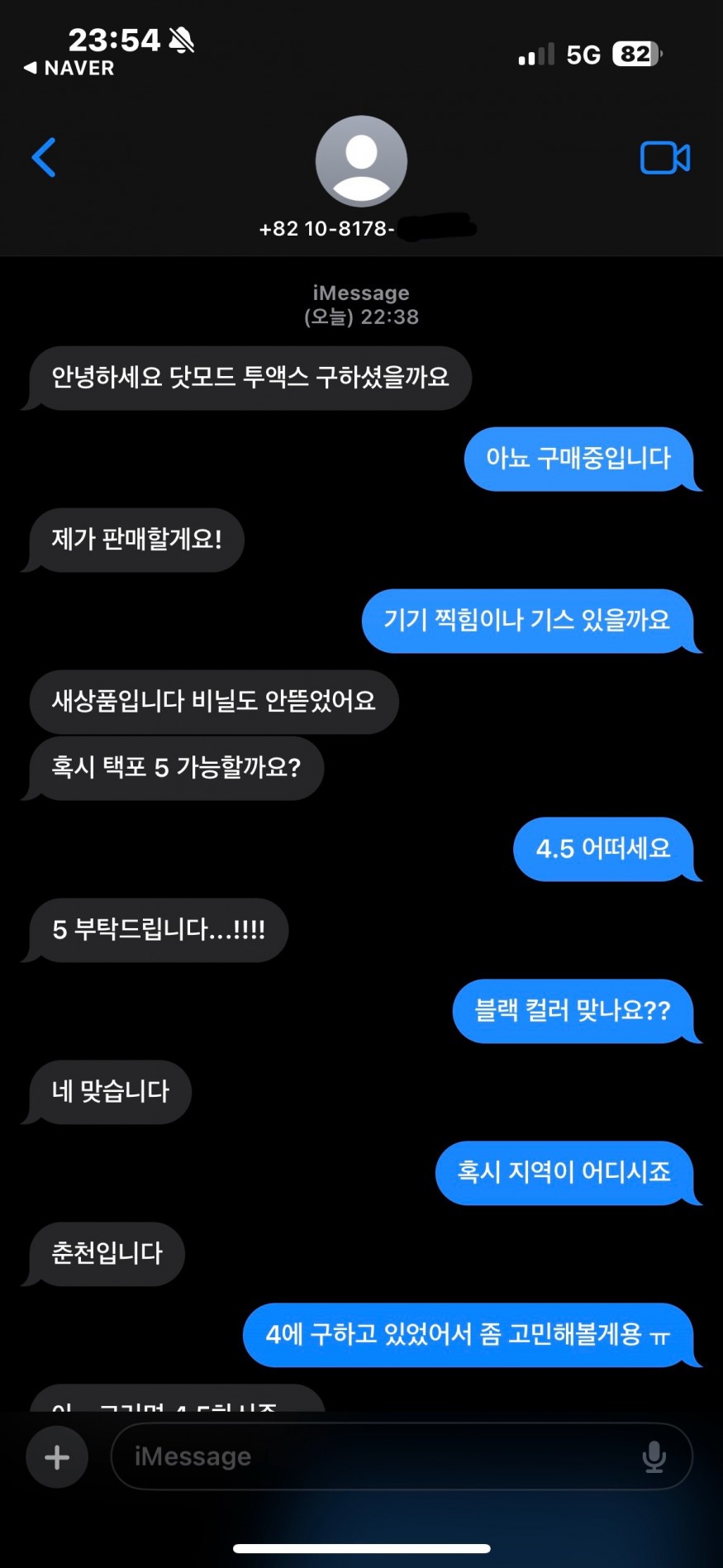This screenshot has width=723, height=1568.
Task: Open contact details via profile avatar
Action: [361, 161]
